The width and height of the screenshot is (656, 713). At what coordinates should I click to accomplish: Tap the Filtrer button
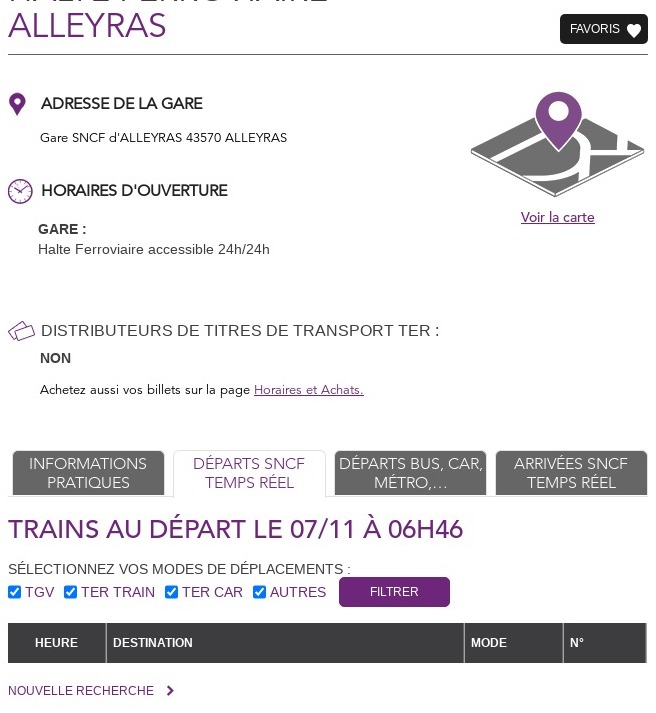click(394, 592)
